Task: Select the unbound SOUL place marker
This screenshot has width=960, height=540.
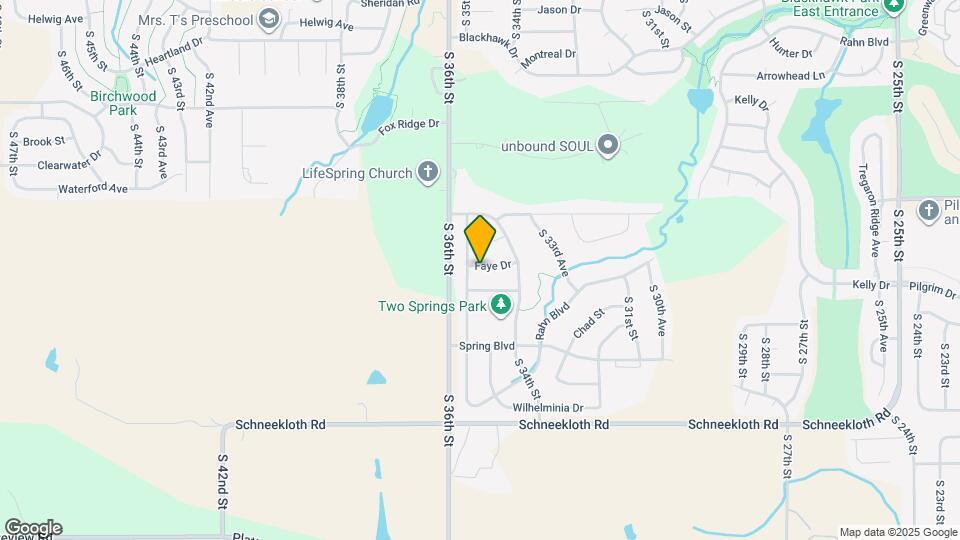Action: [x=609, y=147]
